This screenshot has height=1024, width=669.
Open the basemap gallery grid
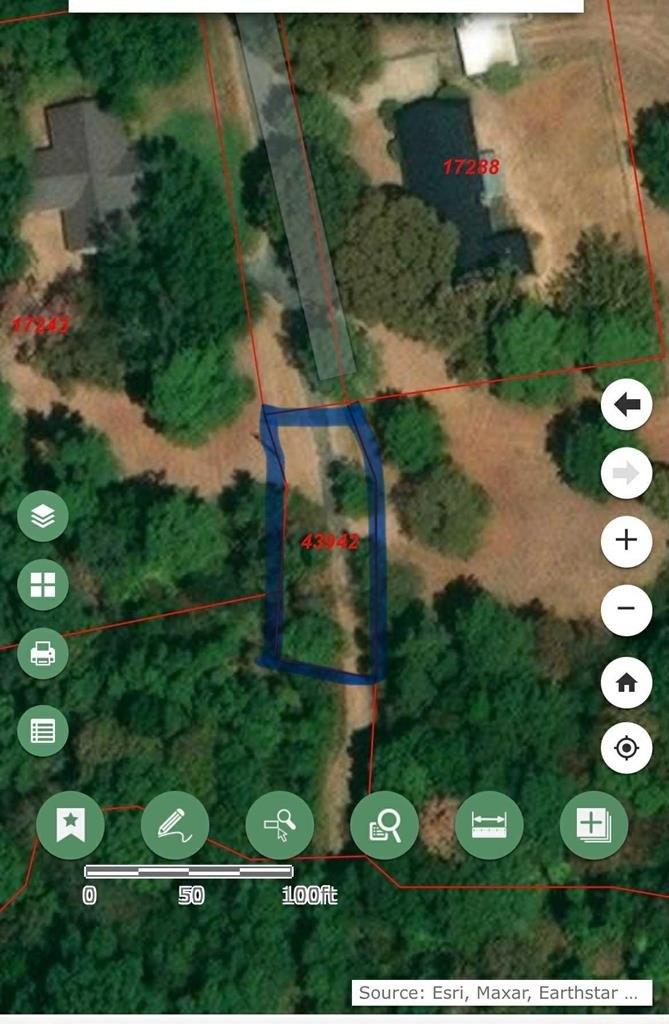click(43, 585)
